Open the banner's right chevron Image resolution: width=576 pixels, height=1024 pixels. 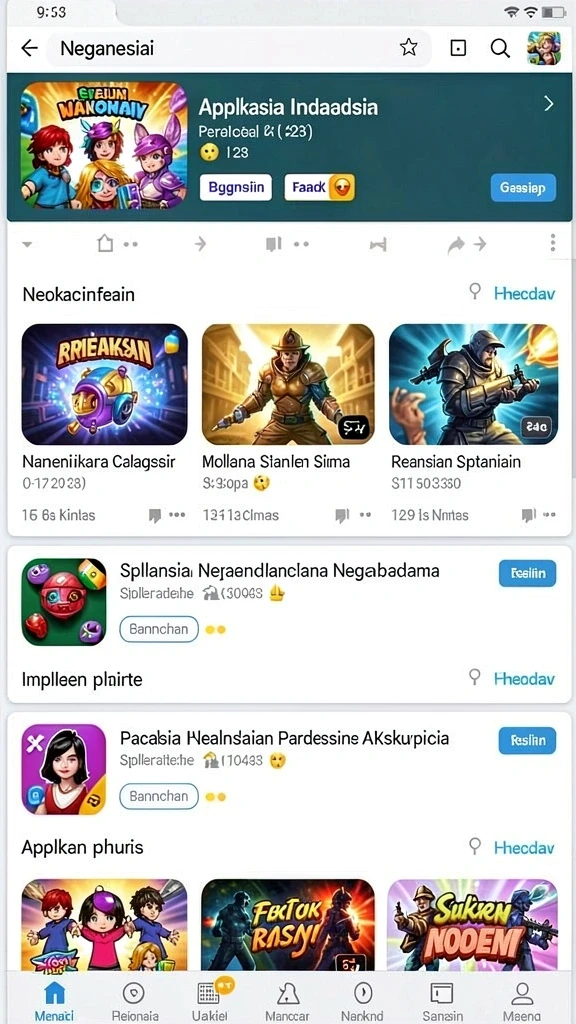coord(549,104)
